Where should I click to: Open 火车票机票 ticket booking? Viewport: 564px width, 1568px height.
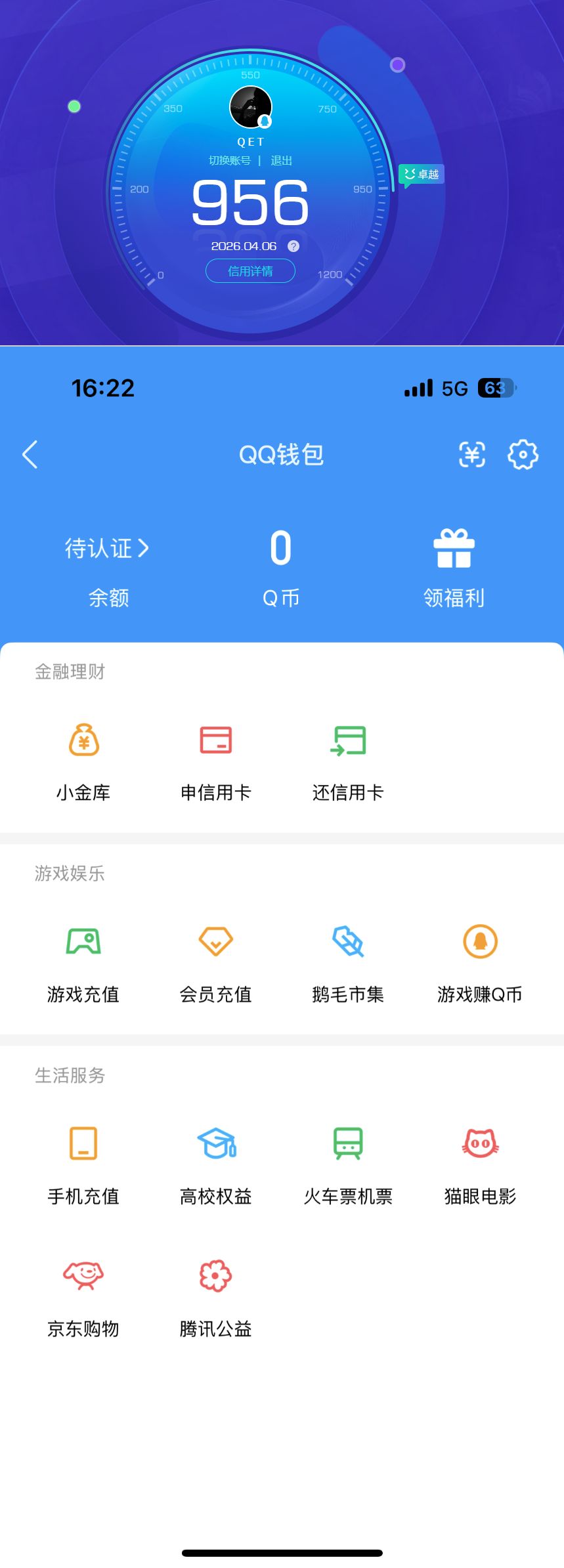coord(347,1162)
